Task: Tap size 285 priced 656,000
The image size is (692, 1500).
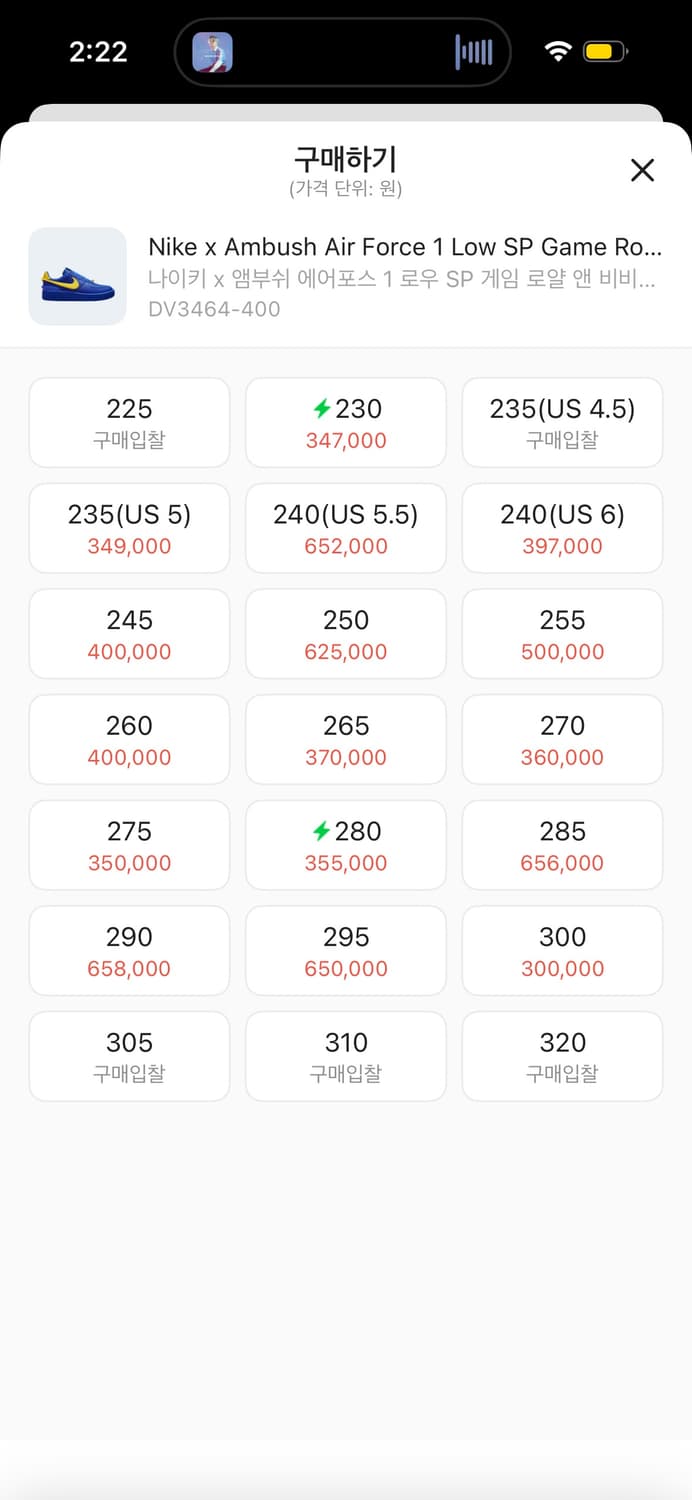Action: [x=562, y=845]
